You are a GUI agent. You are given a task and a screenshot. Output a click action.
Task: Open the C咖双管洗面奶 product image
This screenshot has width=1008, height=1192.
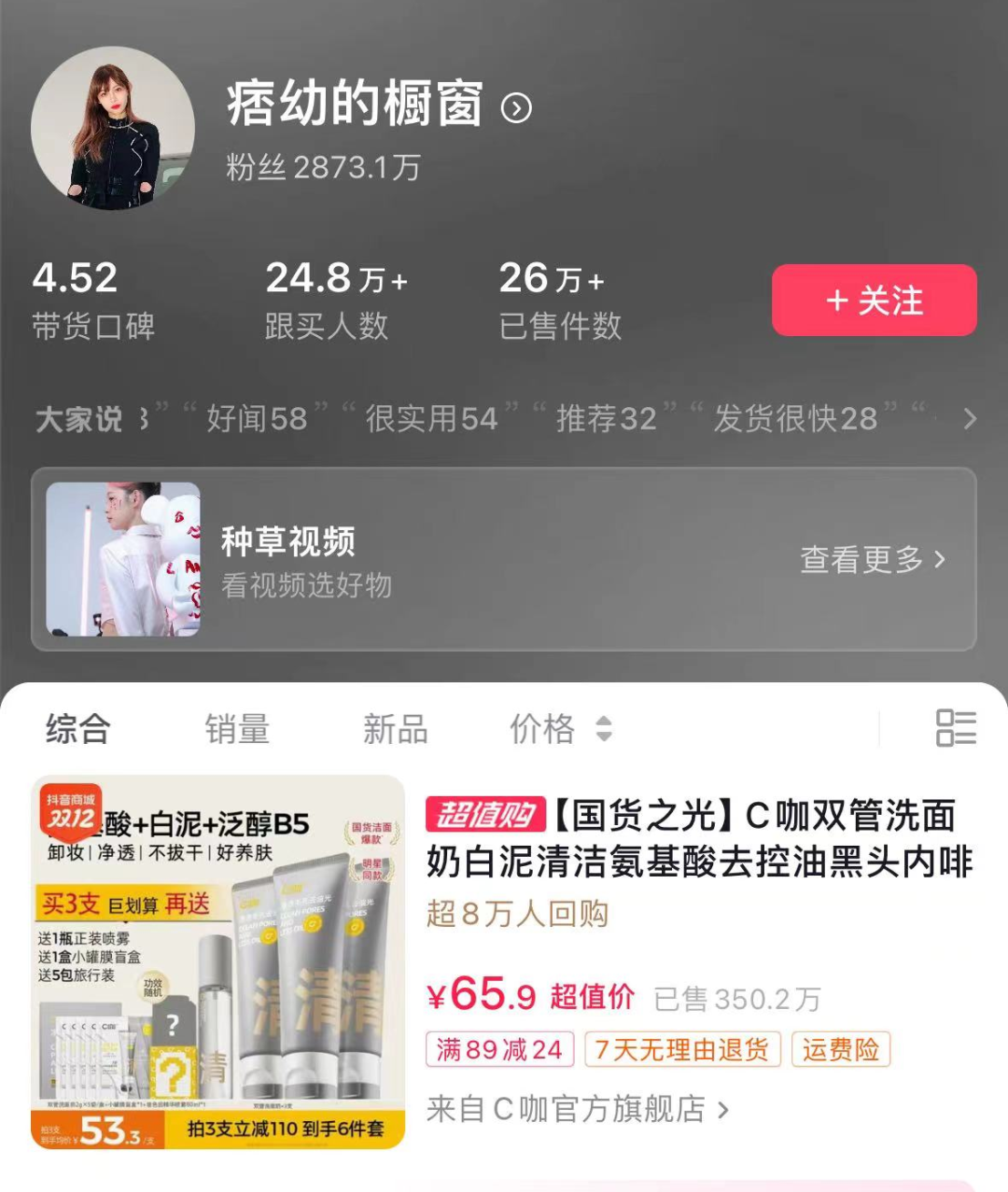pos(218,961)
